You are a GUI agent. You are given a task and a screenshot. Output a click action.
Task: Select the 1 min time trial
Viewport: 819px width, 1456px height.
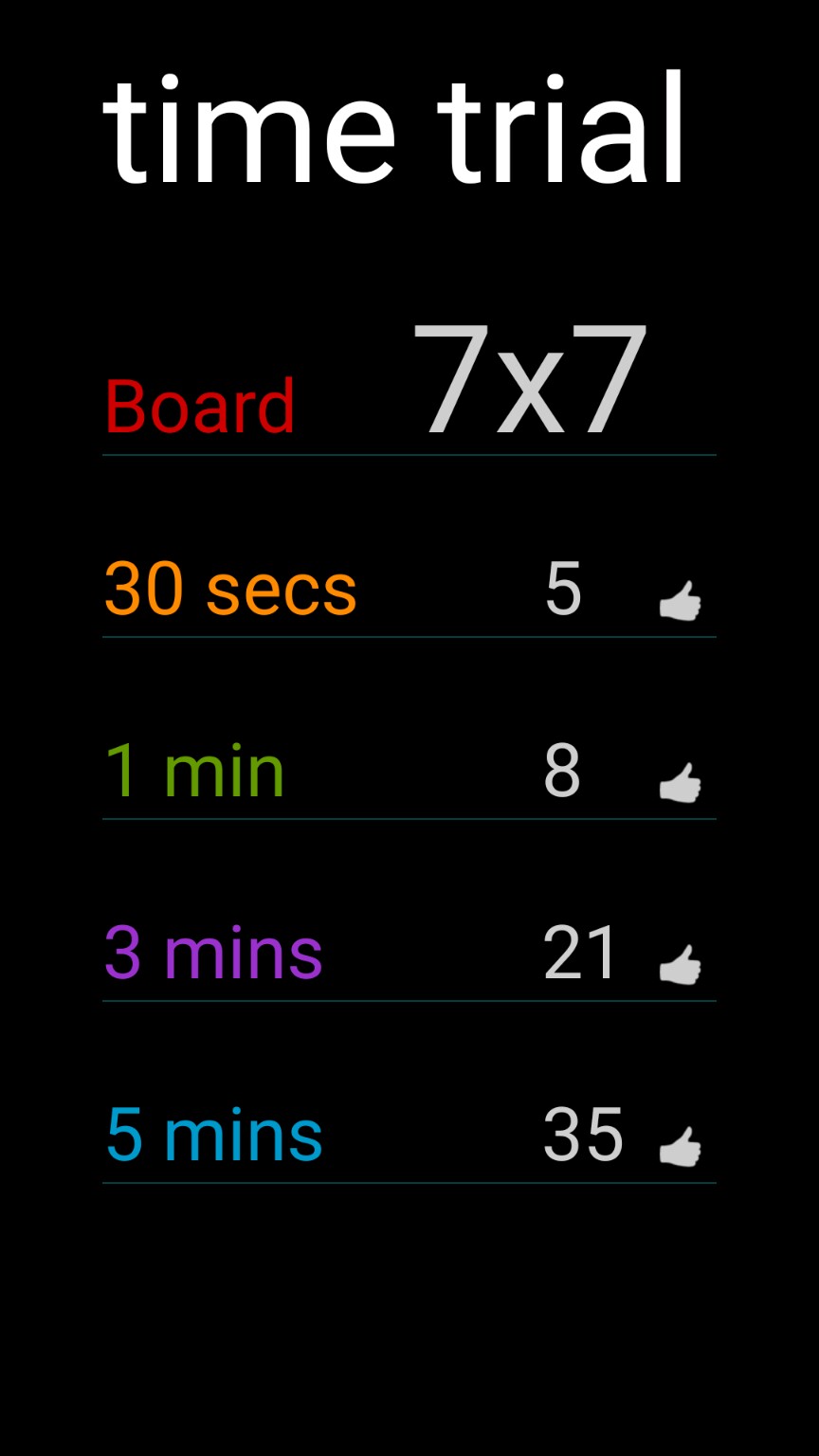[x=194, y=772]
